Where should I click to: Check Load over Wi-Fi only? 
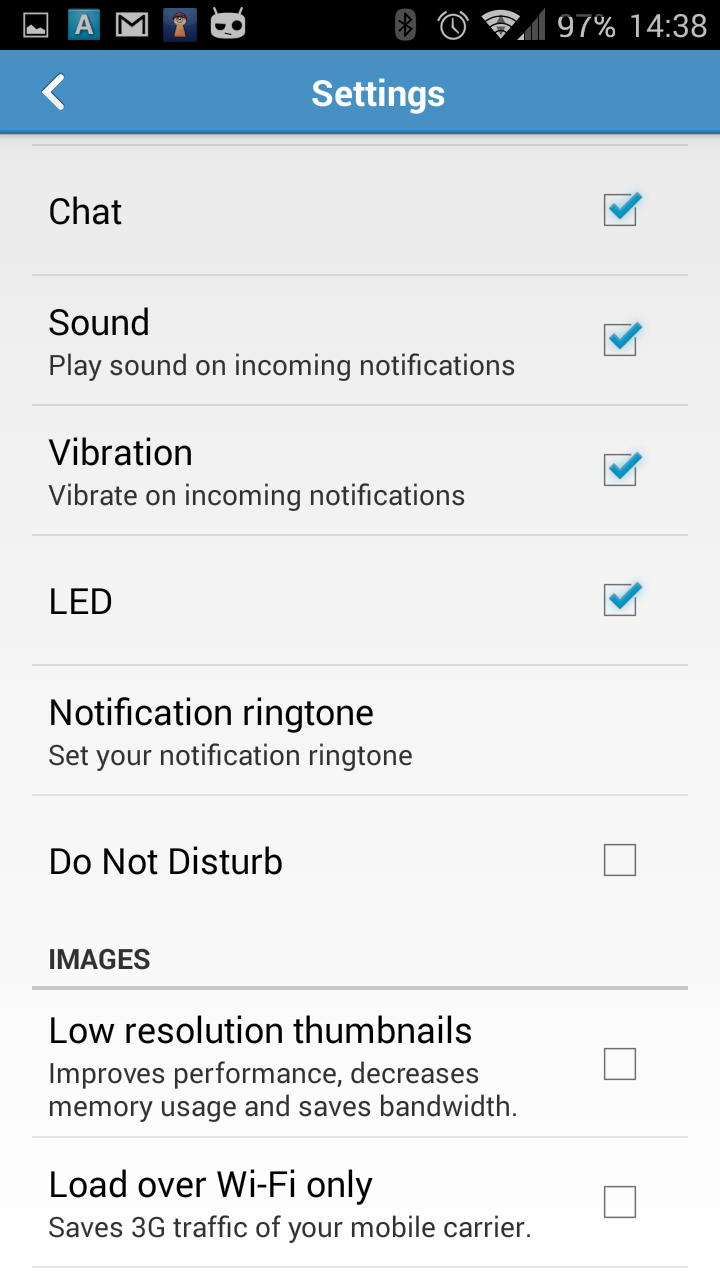click(x=620, y=1202)
